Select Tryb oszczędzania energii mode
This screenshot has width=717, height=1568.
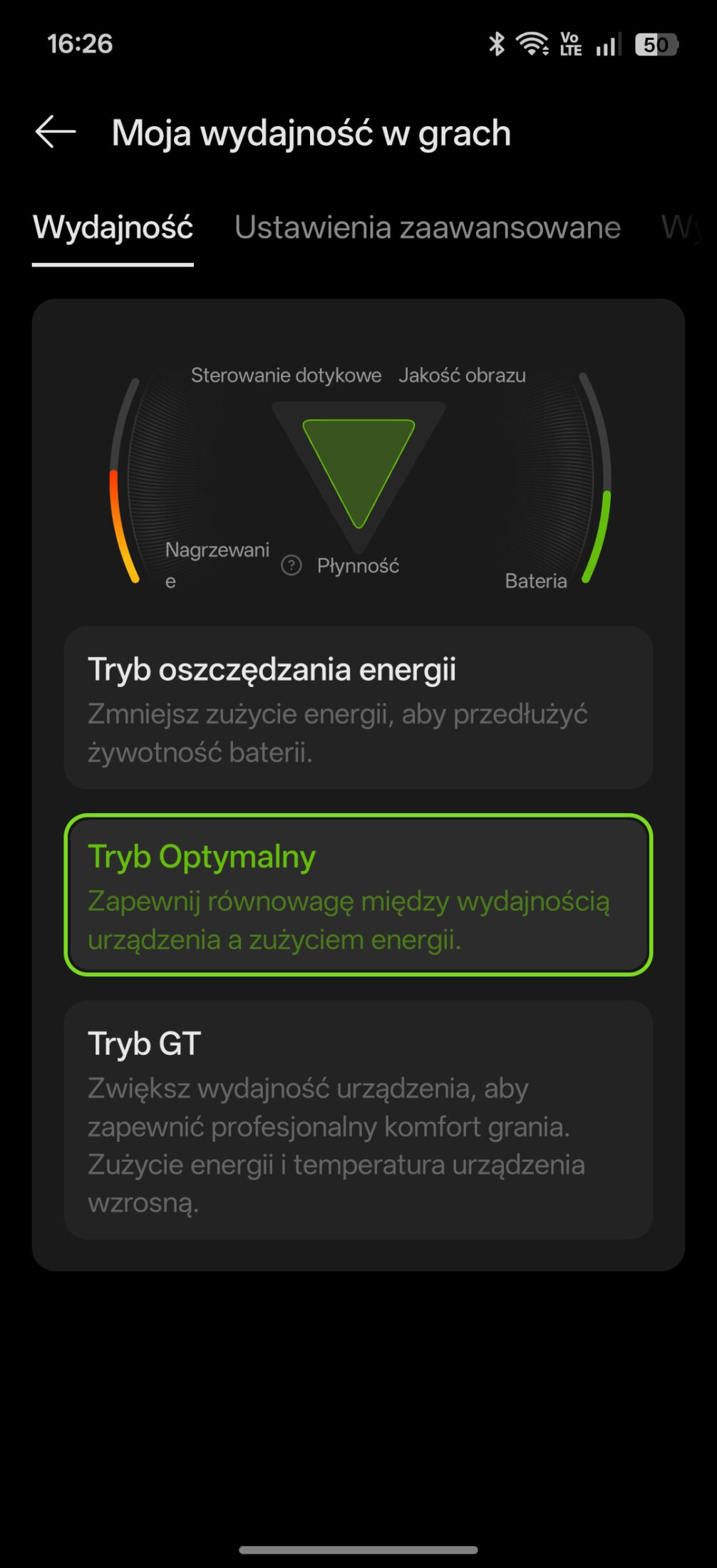[x=358, y=708]
